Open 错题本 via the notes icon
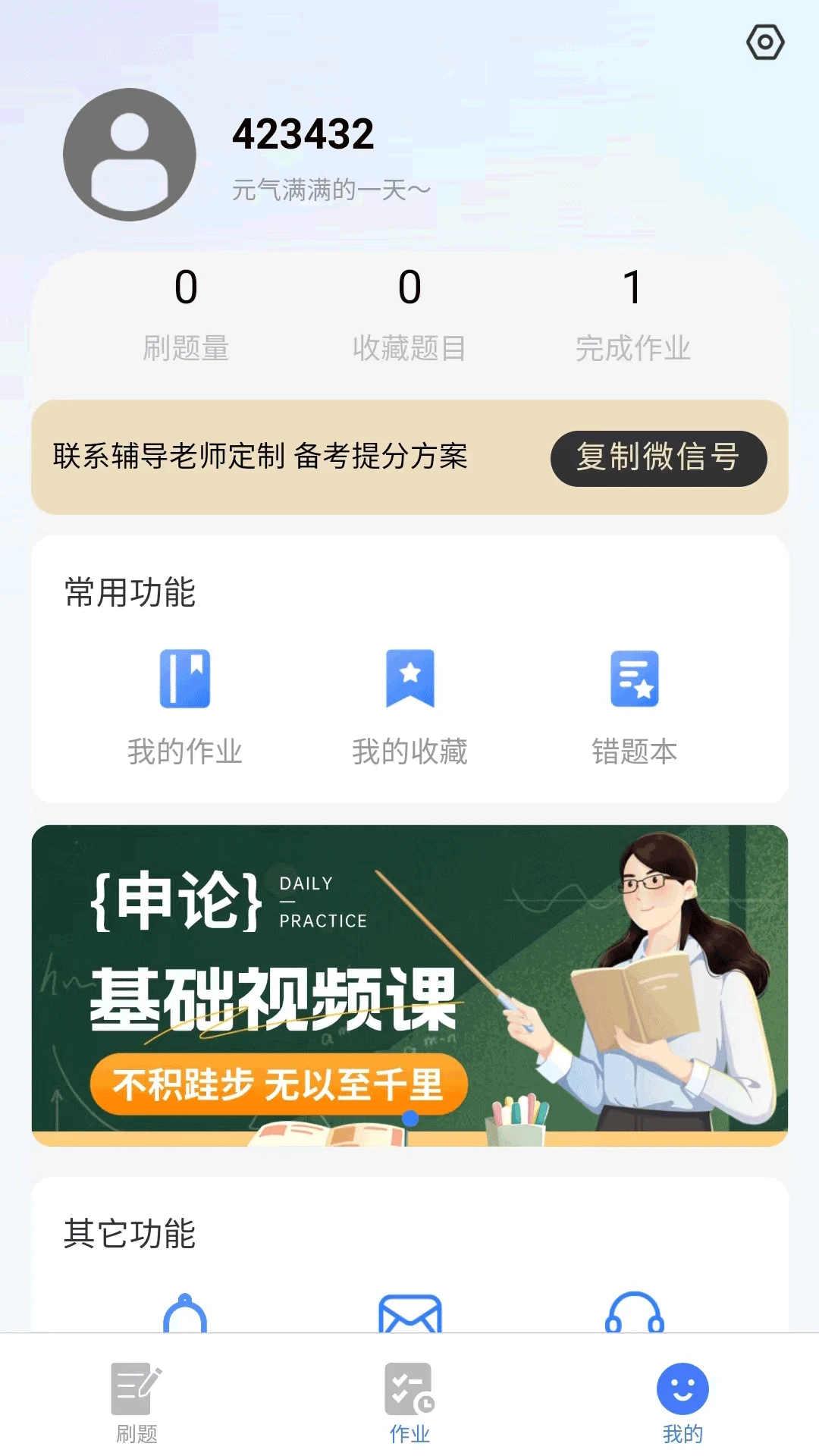The width and height of the screenshot is (819, 1456). pyautogui.click(x=635, y=677)
